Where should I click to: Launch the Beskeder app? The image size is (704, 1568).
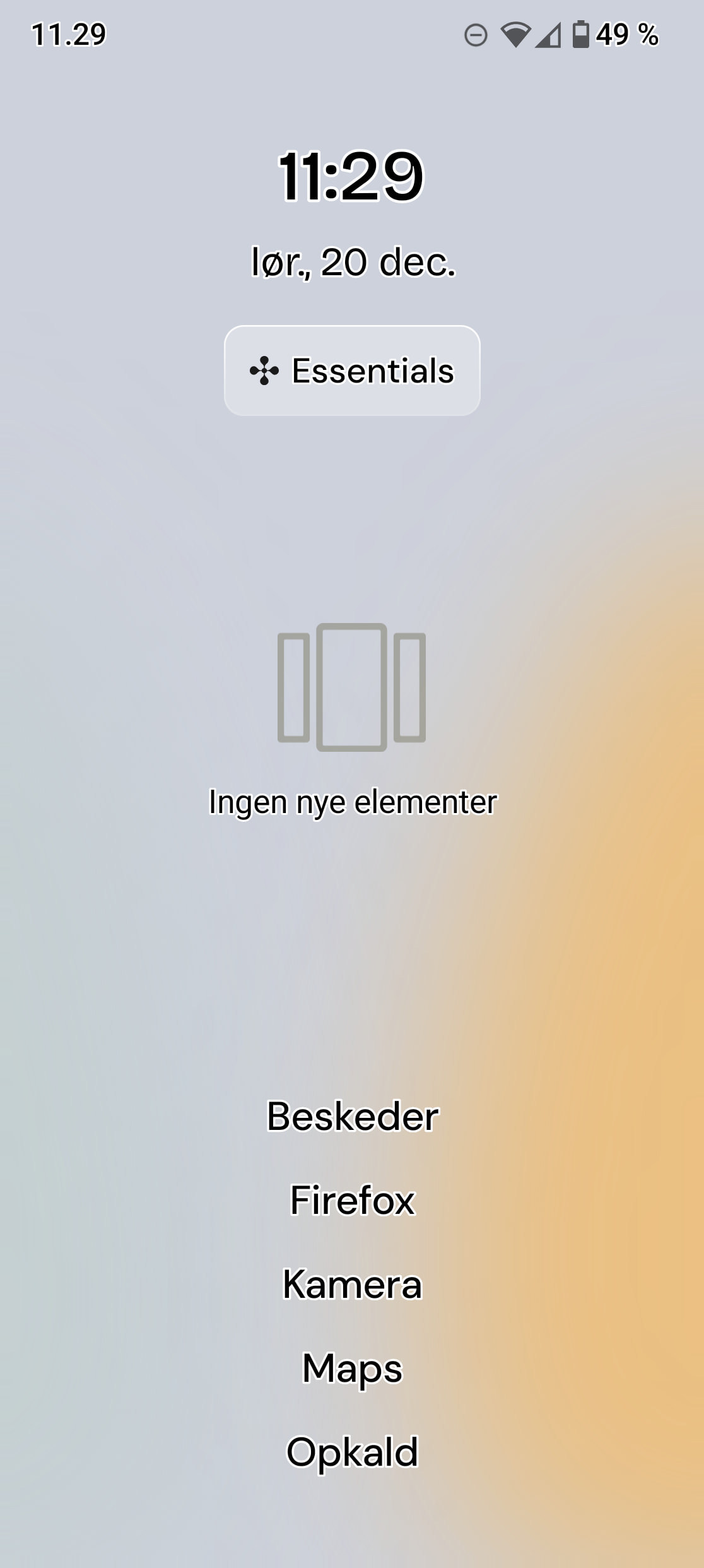[352, 1116]
